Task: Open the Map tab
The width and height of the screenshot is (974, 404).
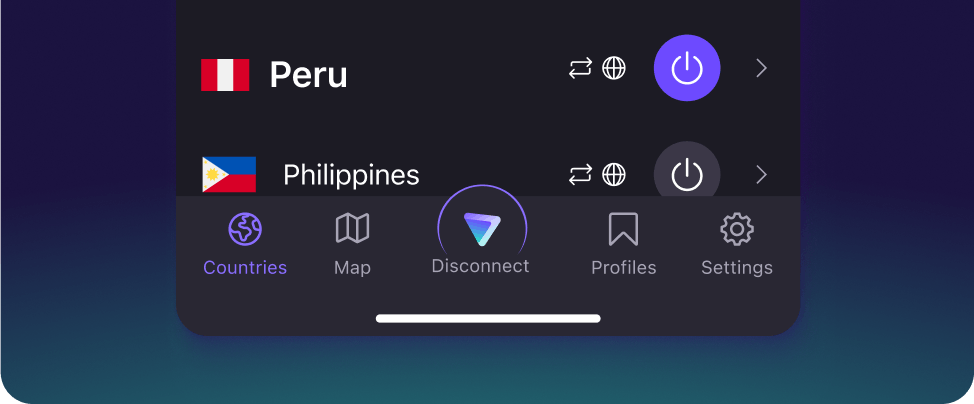Action: (x=352, y=244)
